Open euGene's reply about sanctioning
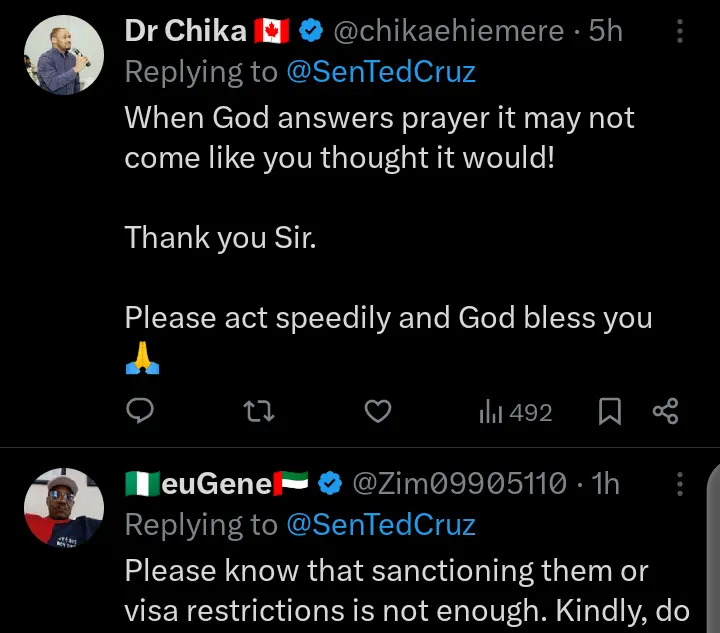This screenshot has height=633, width=720. pyautogui.click(x=400, y=590)
